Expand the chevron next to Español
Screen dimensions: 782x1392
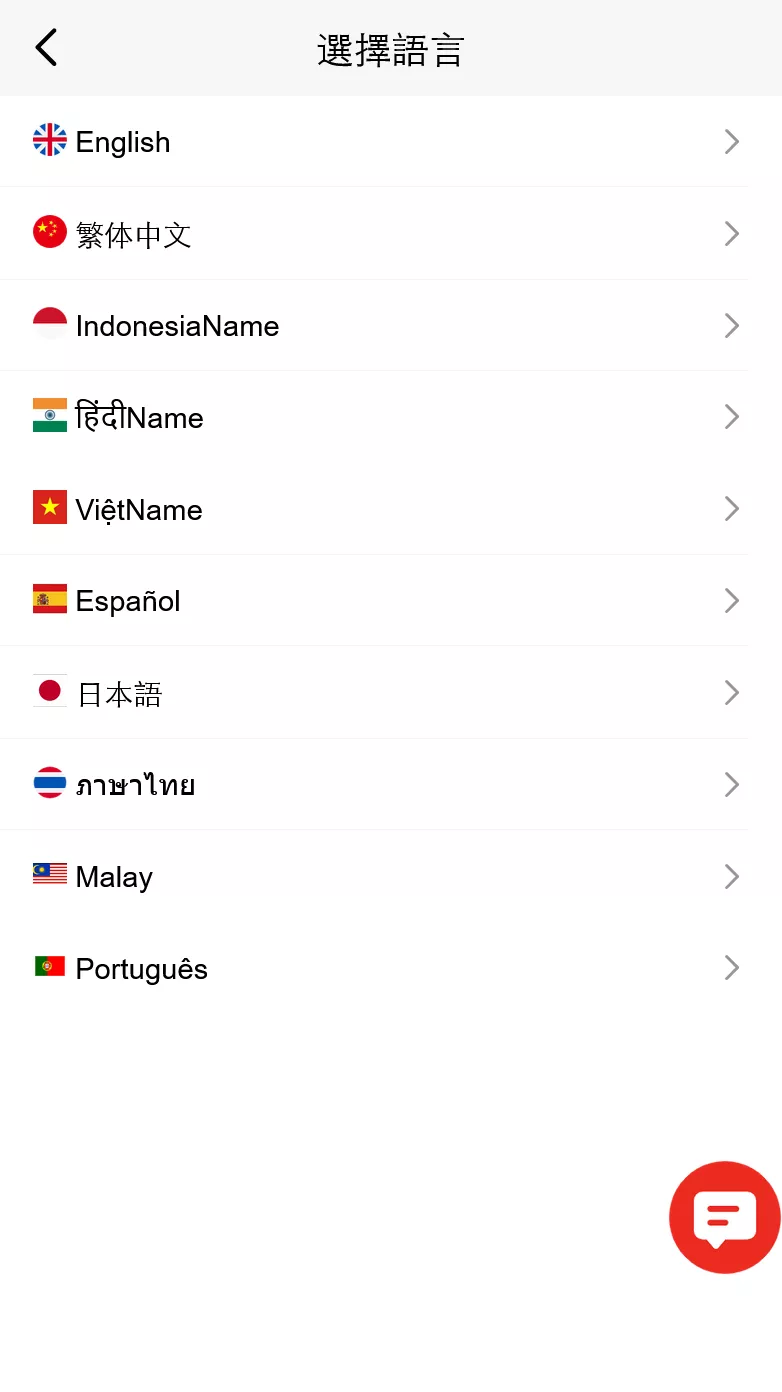click(x=731, y=600)
